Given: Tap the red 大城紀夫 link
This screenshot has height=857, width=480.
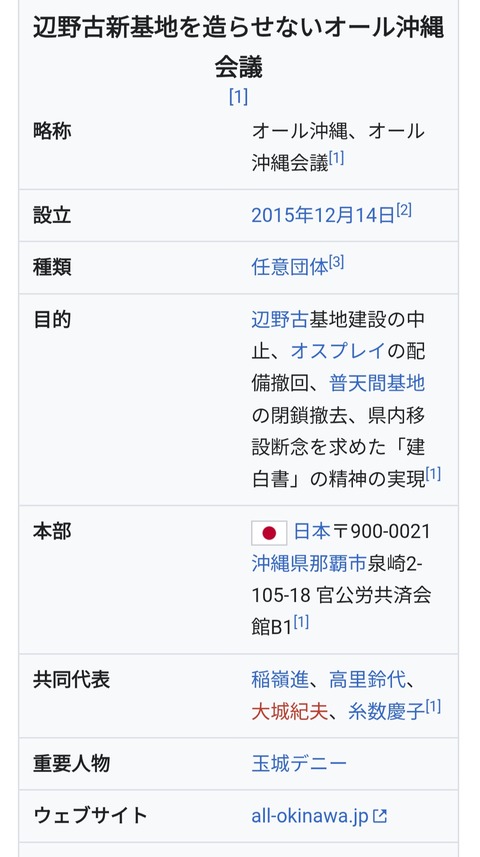Looking at the screenshot, I should point(290,712).
